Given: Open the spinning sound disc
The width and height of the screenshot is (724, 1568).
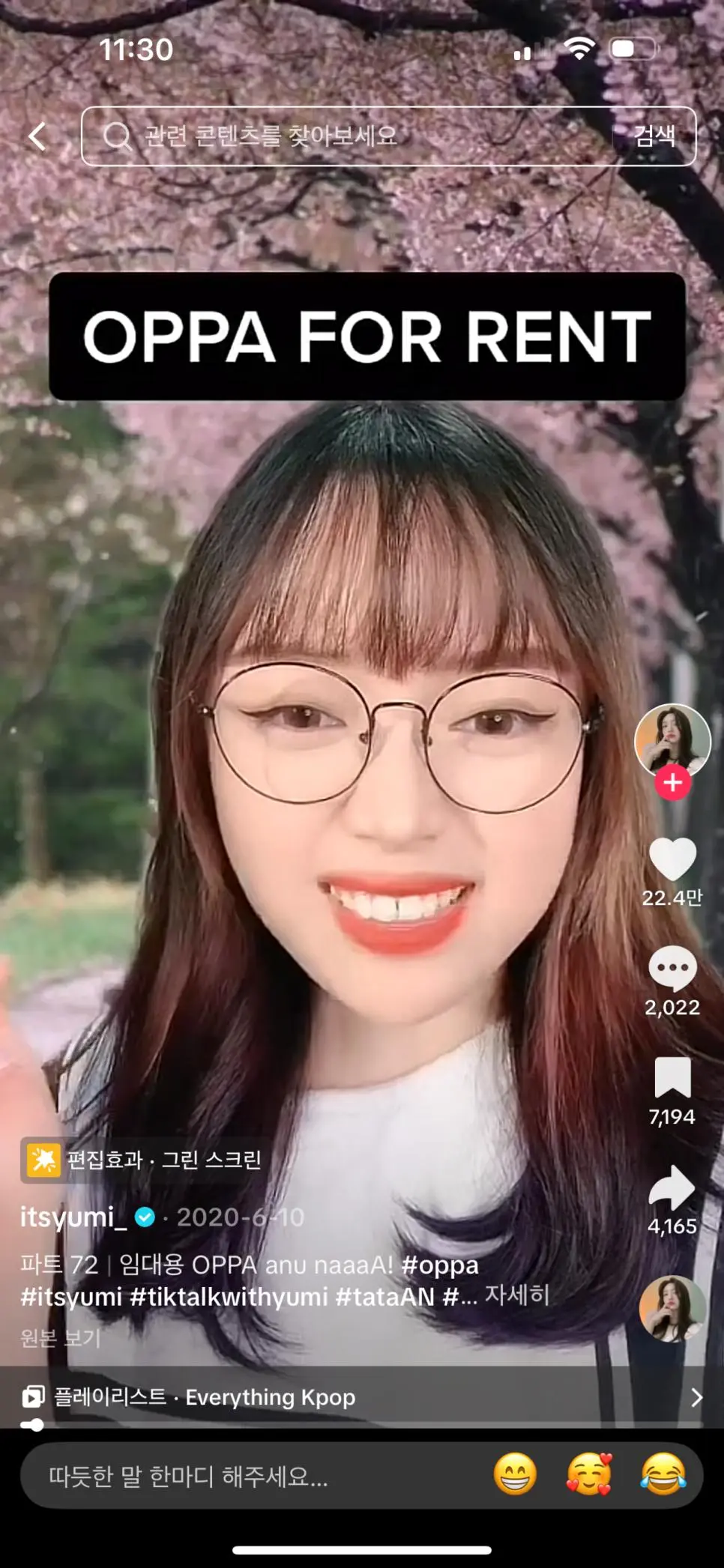Looking at the screenshot, I should coord(672,1309).
